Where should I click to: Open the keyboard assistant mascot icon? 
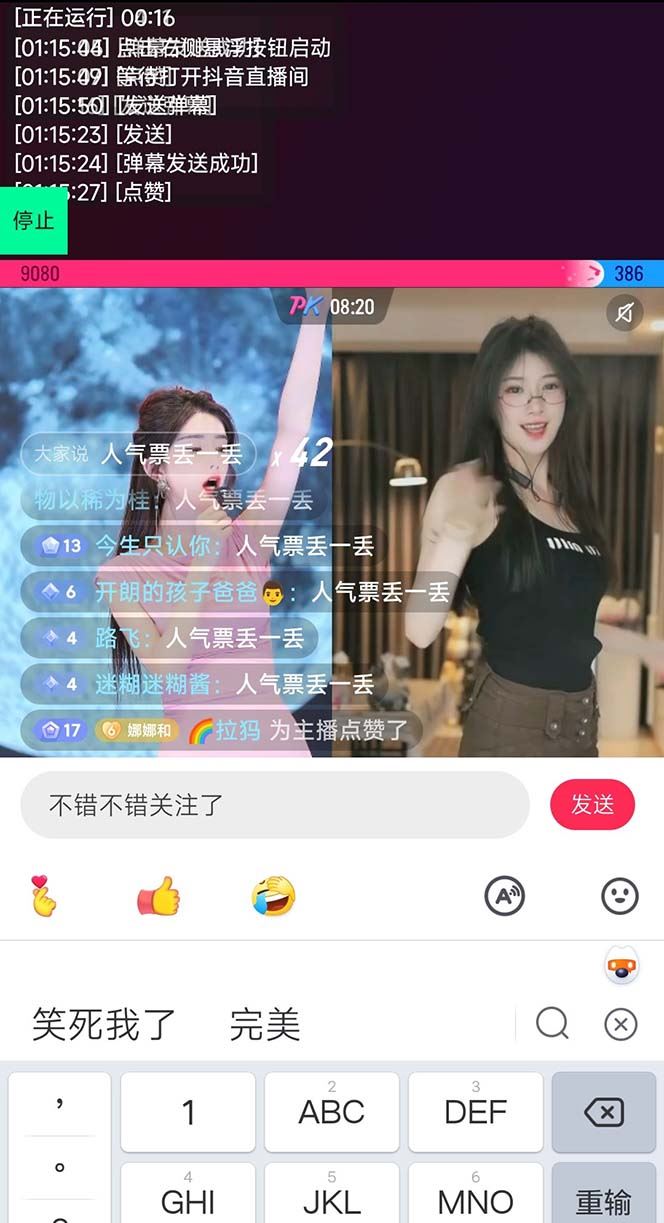pyautogui.click(x=621, y=967)
